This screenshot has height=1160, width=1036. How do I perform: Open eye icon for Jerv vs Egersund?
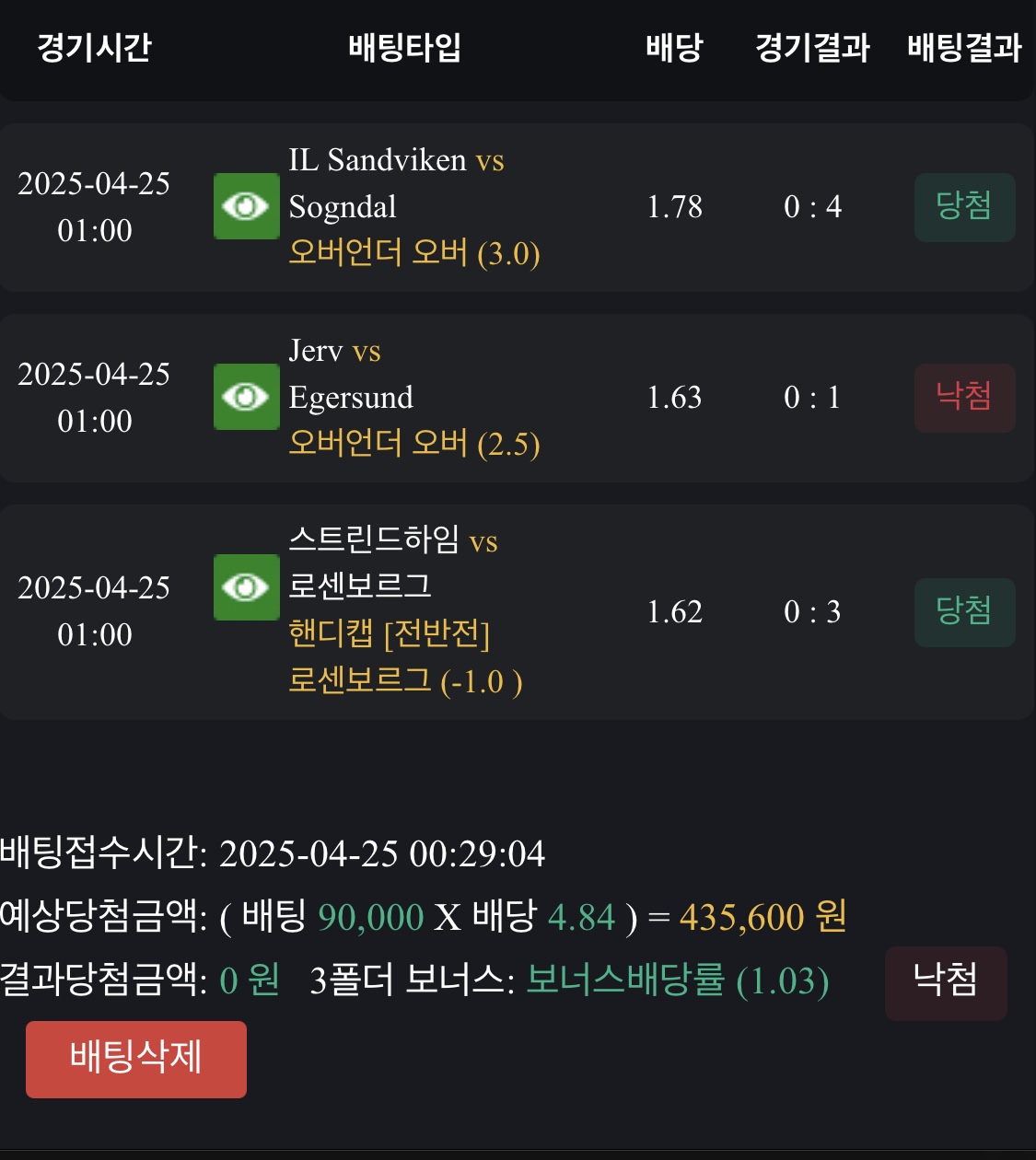click(246, 397)
